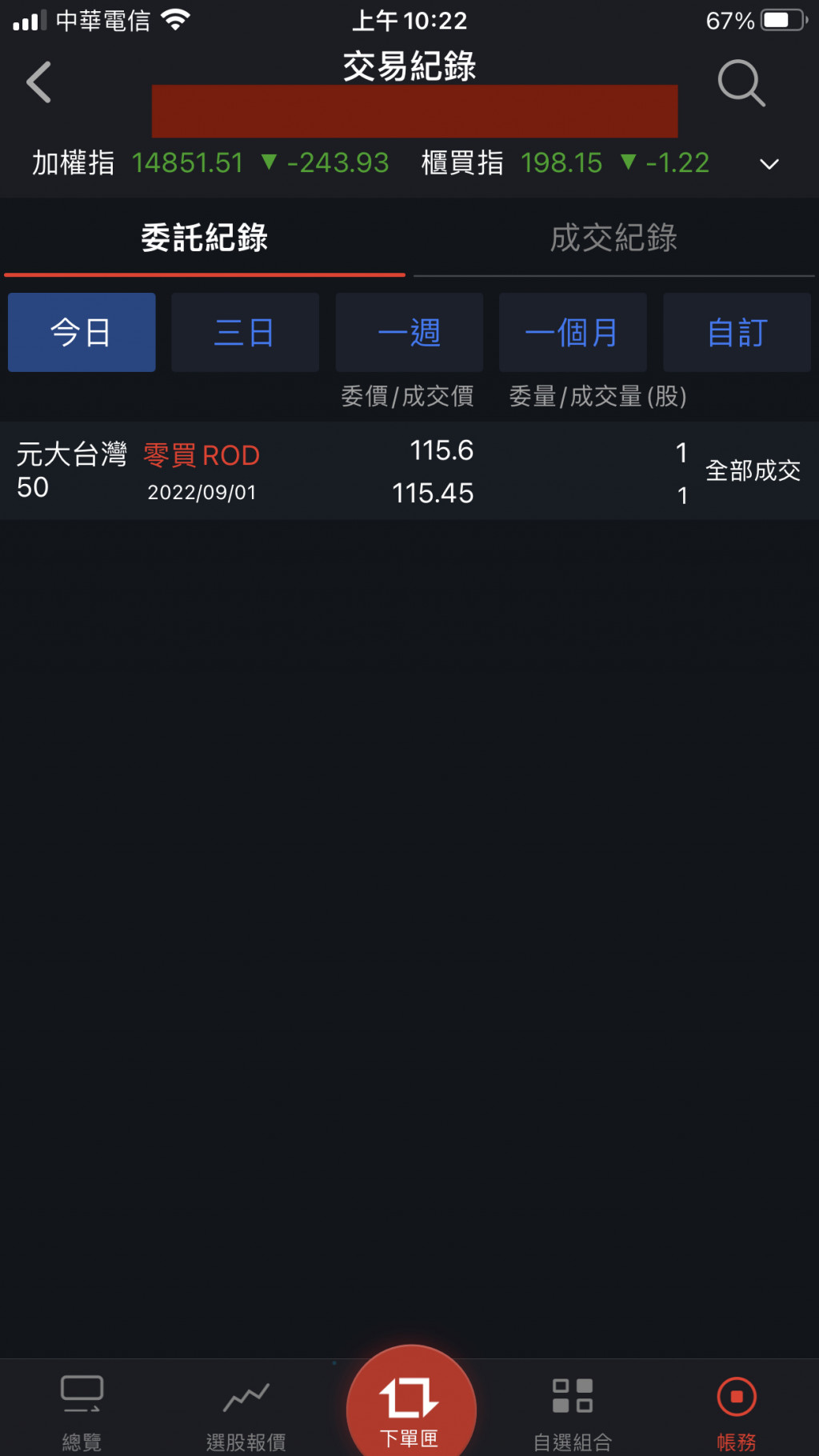Show records for 一週
The height and width of the screenshot is (1456, 819).
[409, 333]
